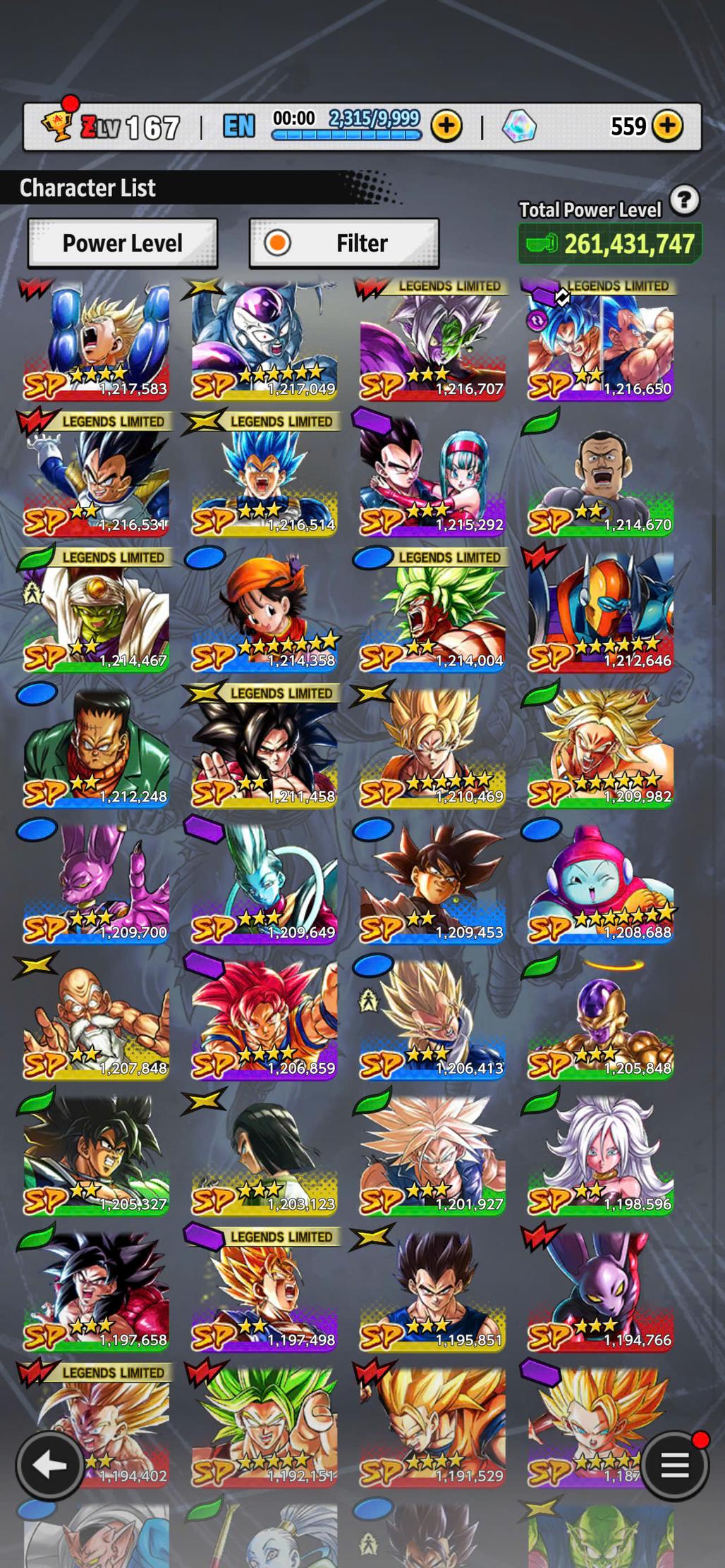View Beerus character with power 1,209,700
Viewport: 725px width, 1568px height.
[96, 886]
